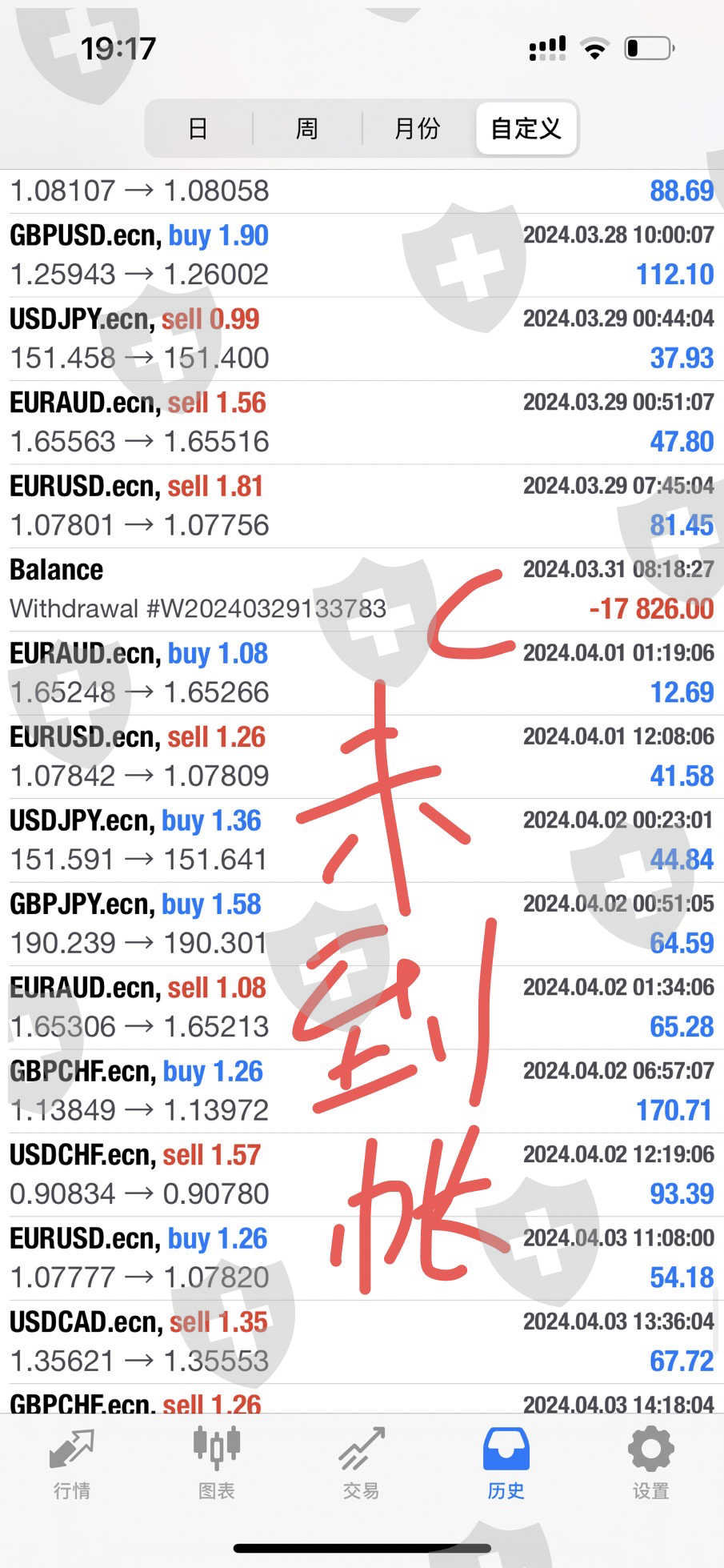Tap the 历史 history tab
The image size is (724, 1568).
click(506, 1464)
